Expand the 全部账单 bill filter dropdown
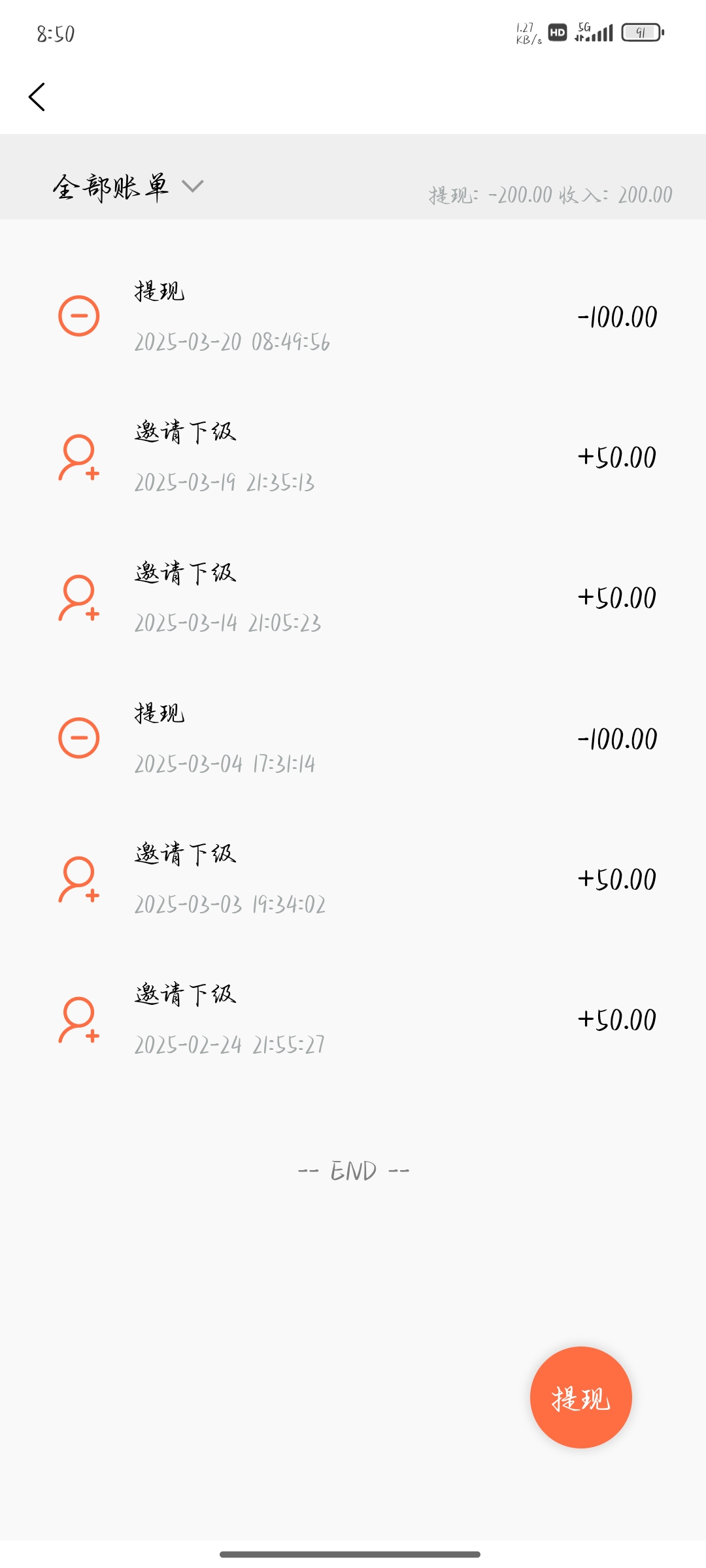The image size is (706, 1568). (x=128, y=187)
